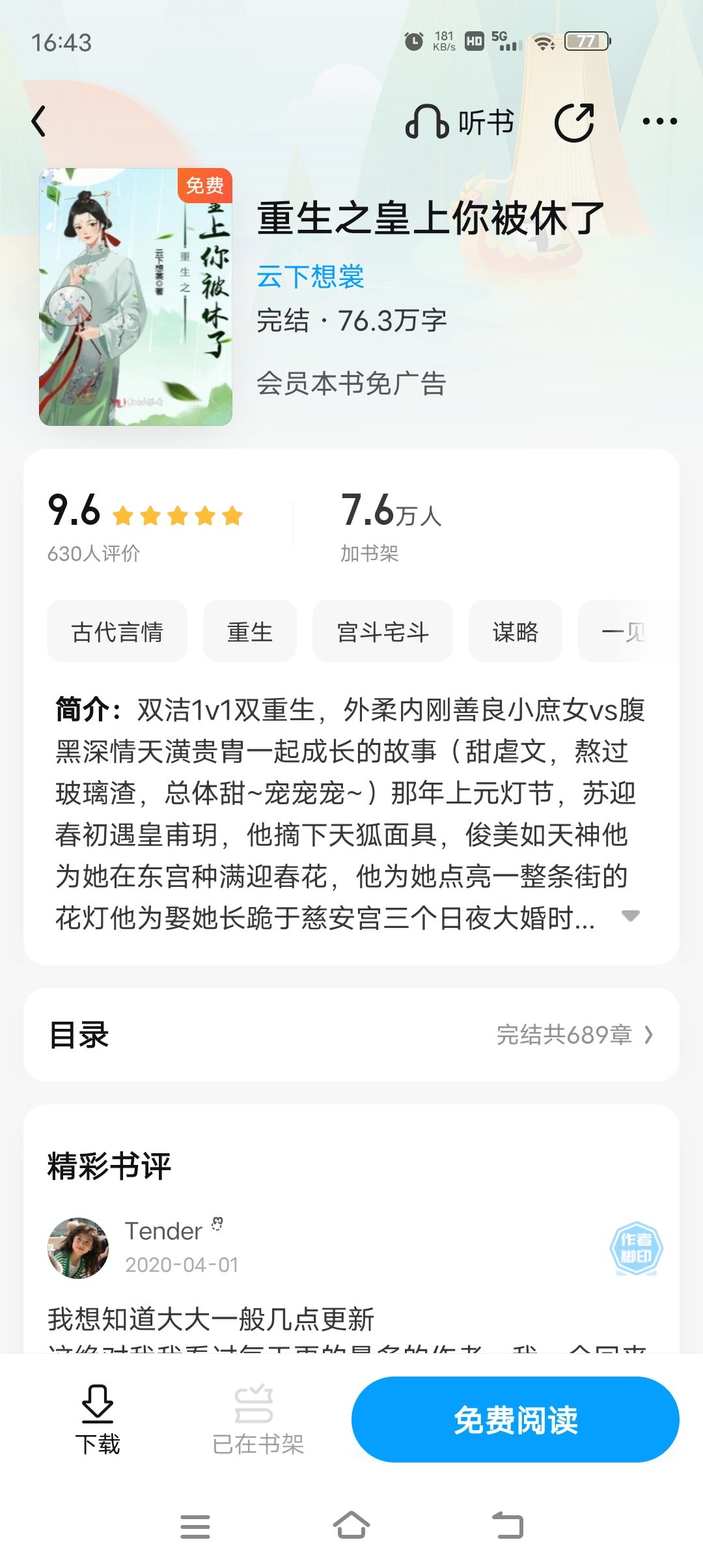Start reading with 免费阅读
Image resolution: width=703 pixels, height=1568 pixels.
[x=516, y=1420]
